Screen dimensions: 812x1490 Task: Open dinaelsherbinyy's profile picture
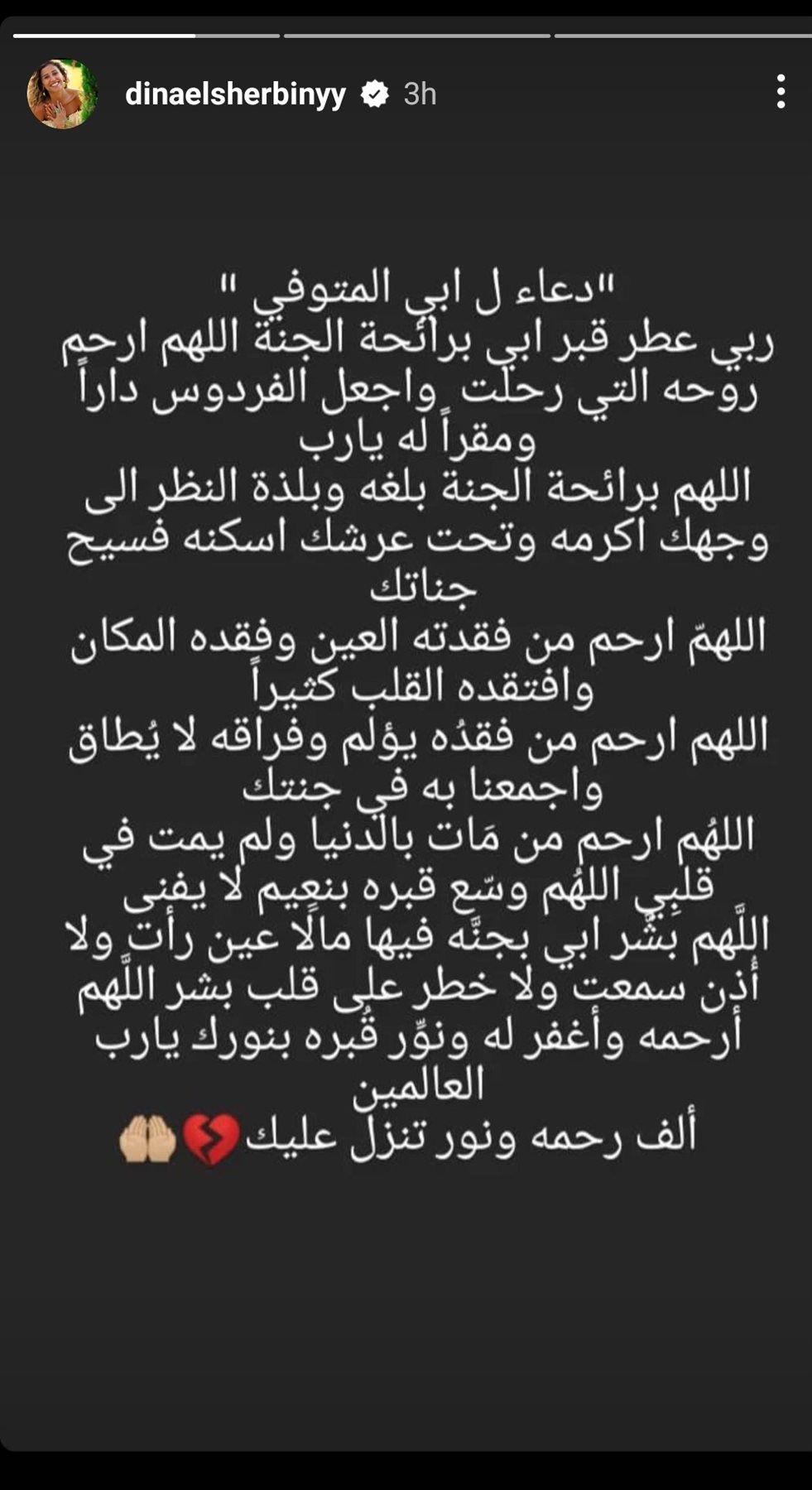tap(62, 94)
